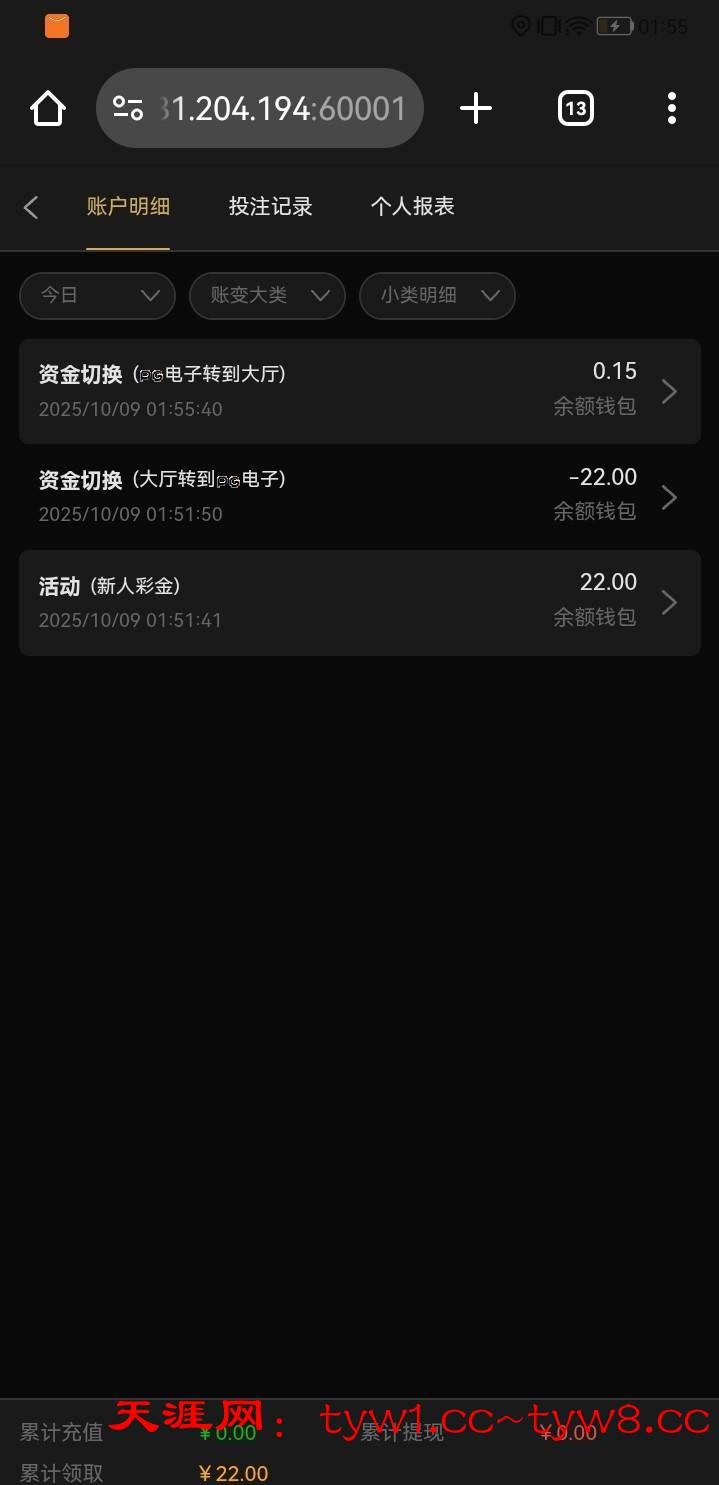Viewport: 719px width, 1485px height.
Task: Switch to the 个人报表 tab
Action: point(412,207)
